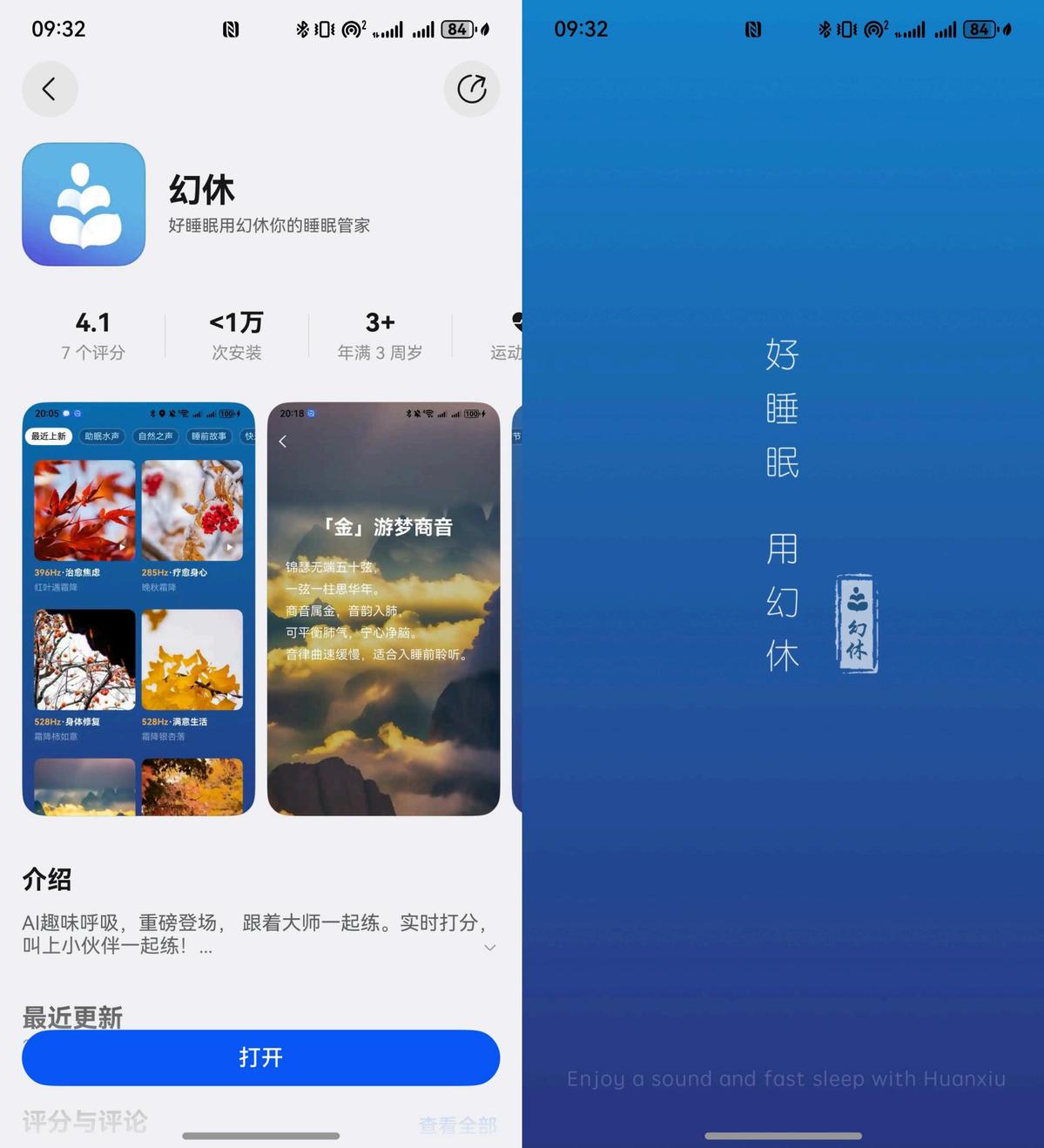Go back from the 幻休 app page
This screenshot has width=1044, height=1148.
coord(50,89)
